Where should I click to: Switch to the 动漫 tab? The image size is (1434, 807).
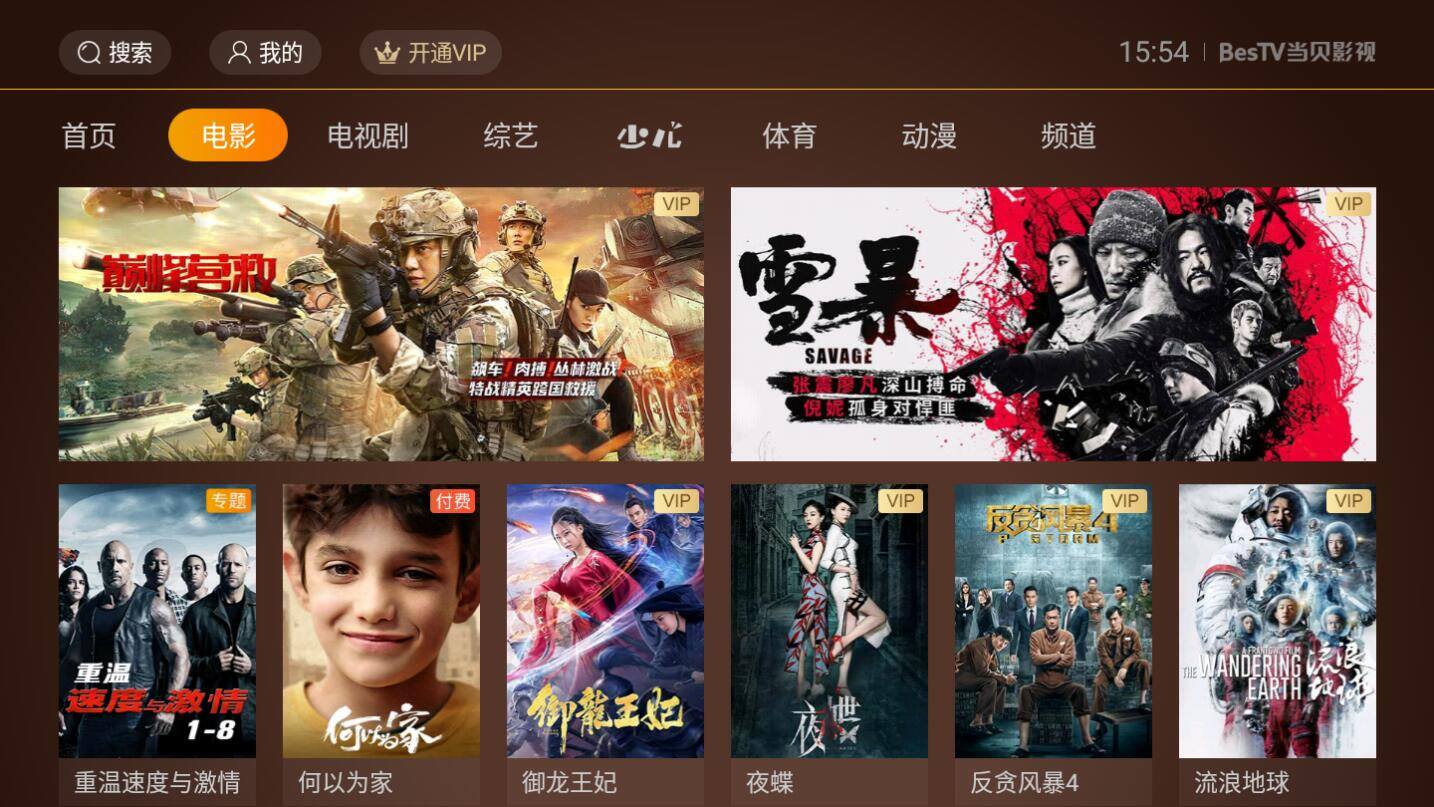click(x=929, y=136)
